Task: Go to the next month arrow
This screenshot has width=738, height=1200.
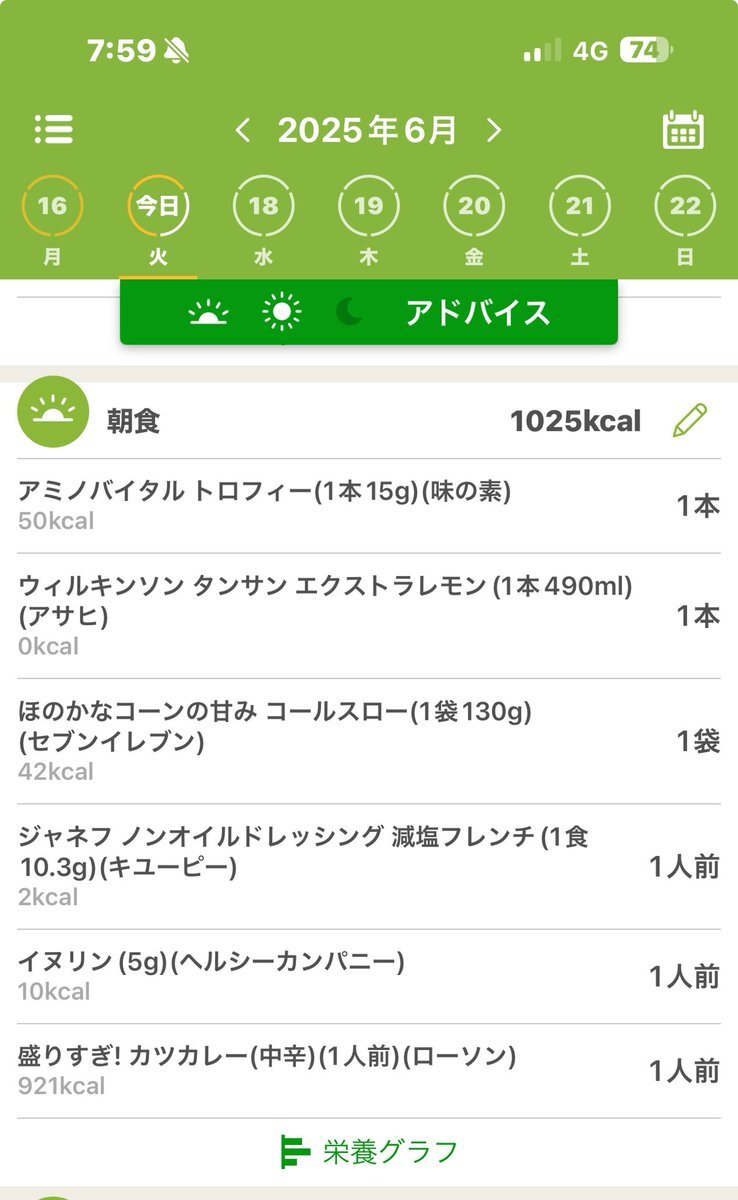Action: click(x=493, y=130)
